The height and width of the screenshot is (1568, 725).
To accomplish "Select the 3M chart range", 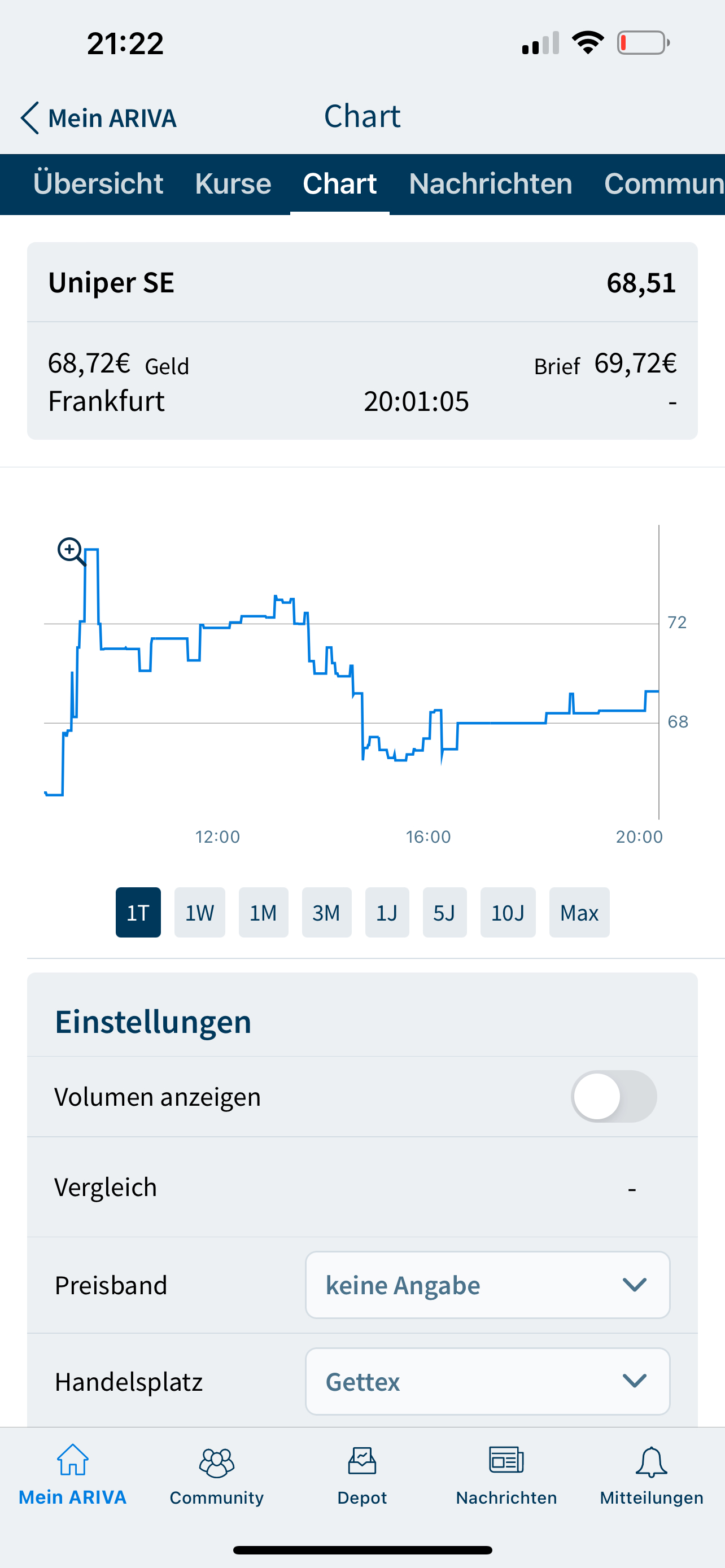I will pos(326,912).
